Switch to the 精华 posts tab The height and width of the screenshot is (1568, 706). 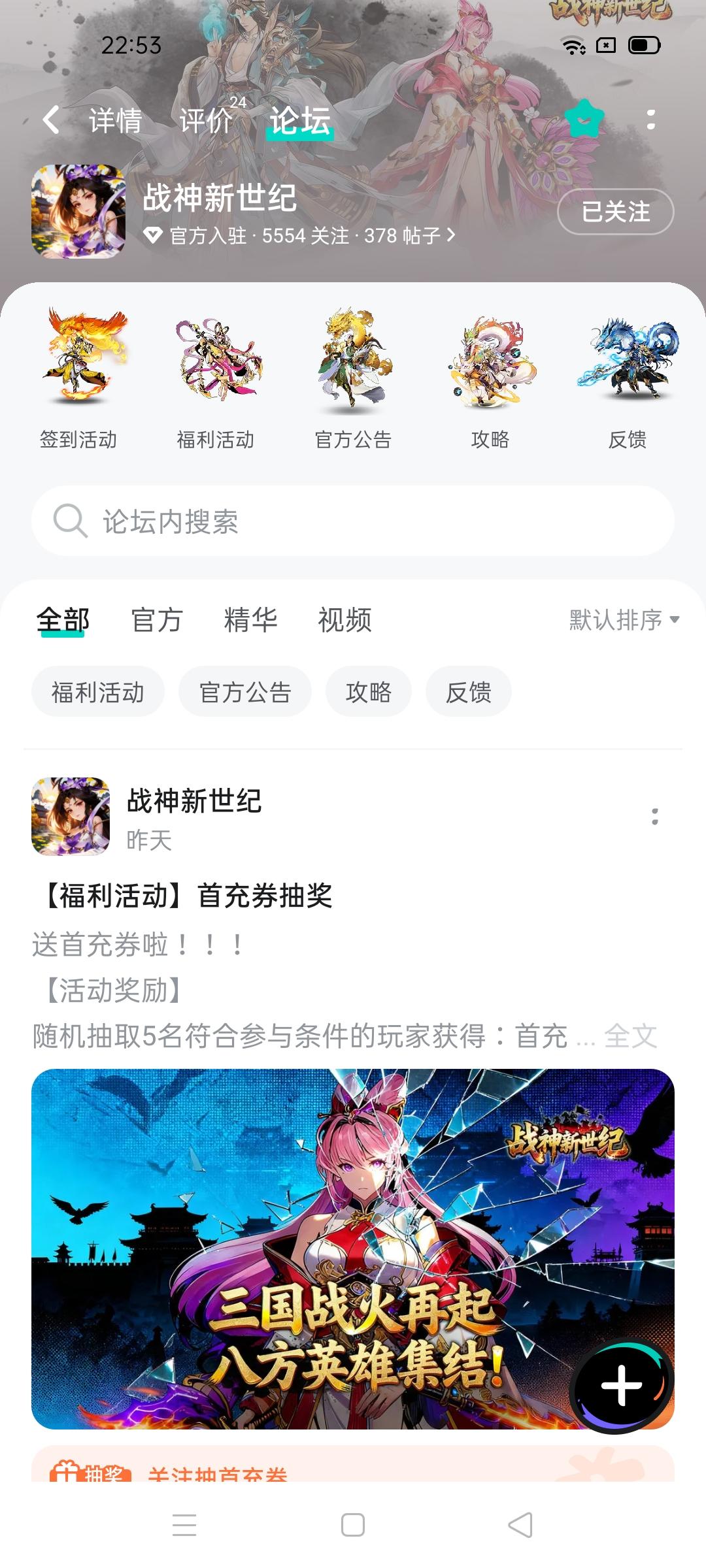tap(251, 619)
